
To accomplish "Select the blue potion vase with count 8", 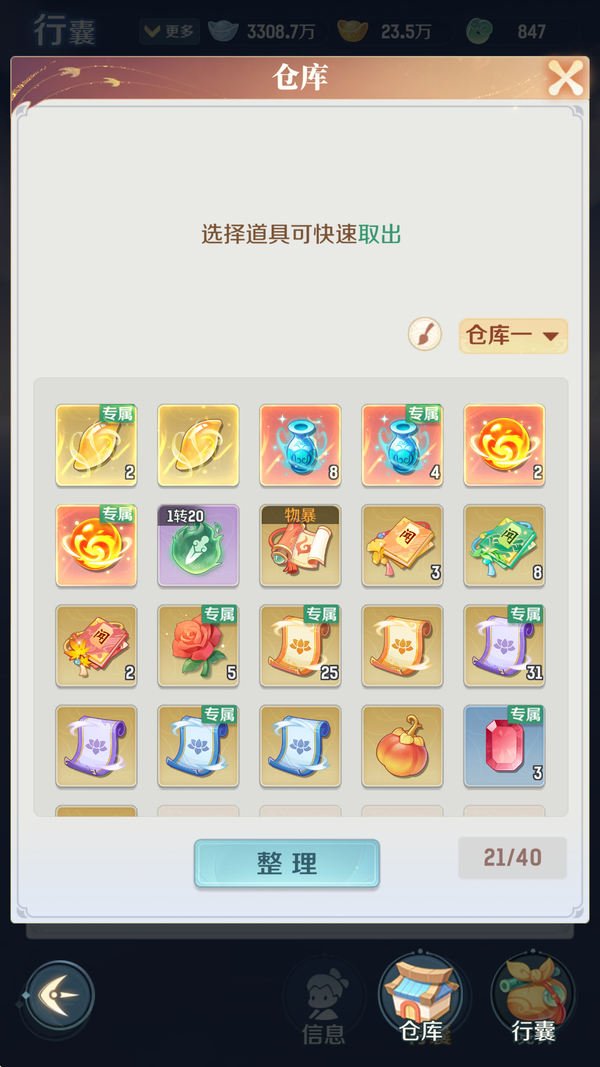I will pos(300,444).
